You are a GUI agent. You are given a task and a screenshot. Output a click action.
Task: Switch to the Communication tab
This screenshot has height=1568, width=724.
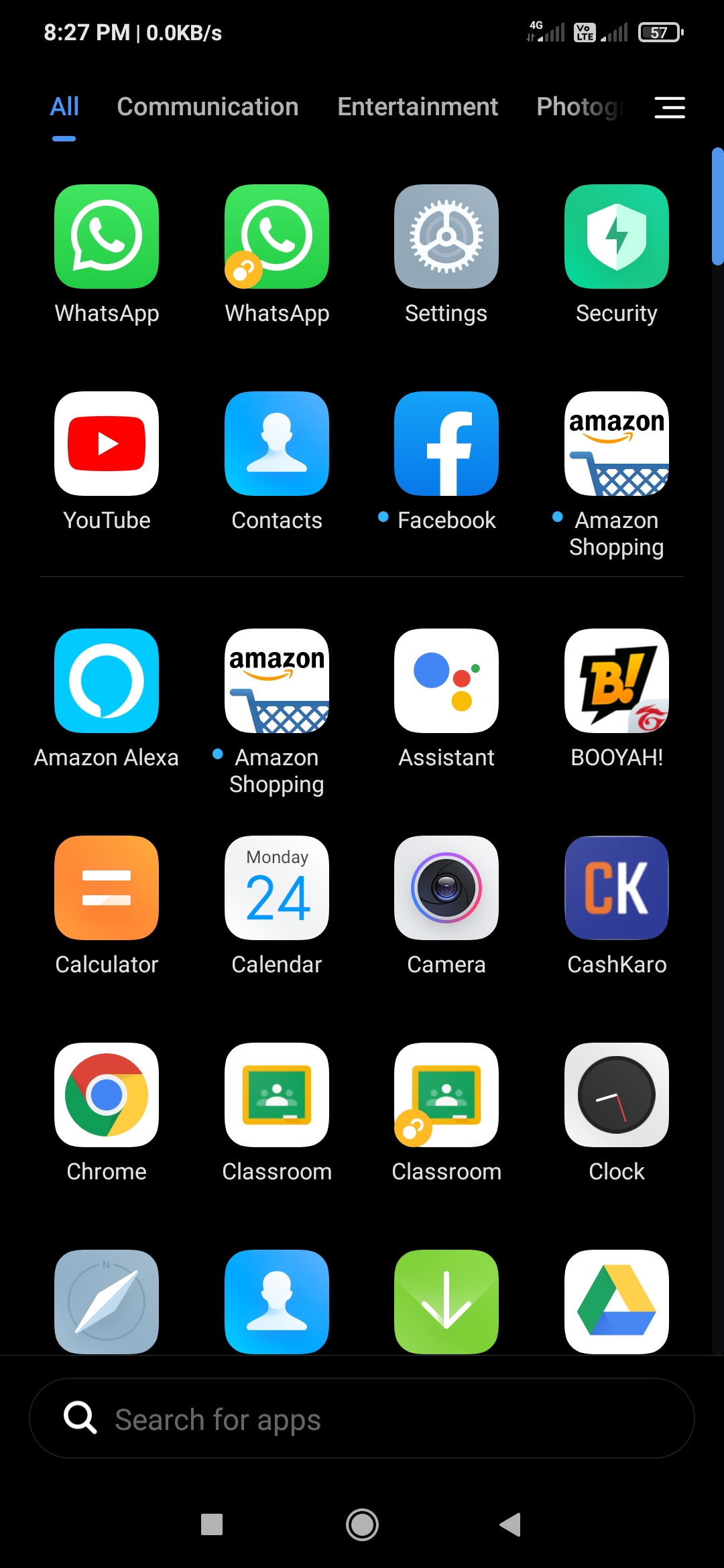[x=207, y=107]
